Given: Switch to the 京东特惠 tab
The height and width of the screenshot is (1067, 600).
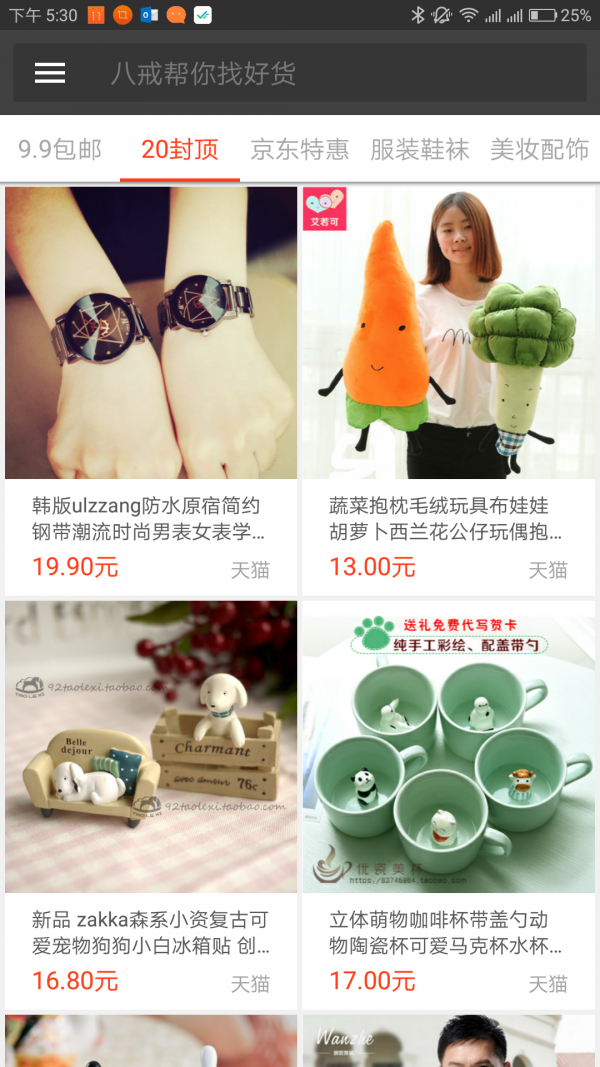Looking at the screenshot, I should coord(300,150).
